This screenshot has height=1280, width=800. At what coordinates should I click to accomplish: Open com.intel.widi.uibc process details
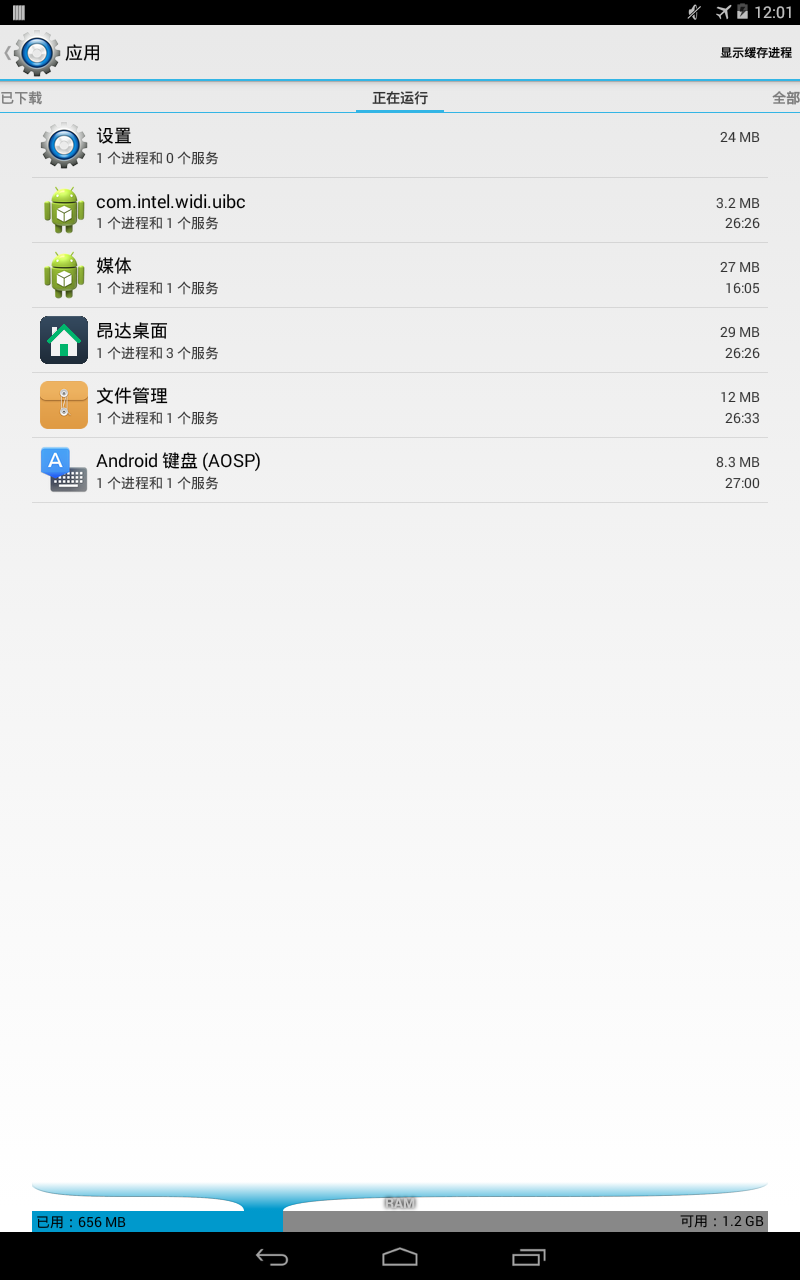tap(400, 211)
